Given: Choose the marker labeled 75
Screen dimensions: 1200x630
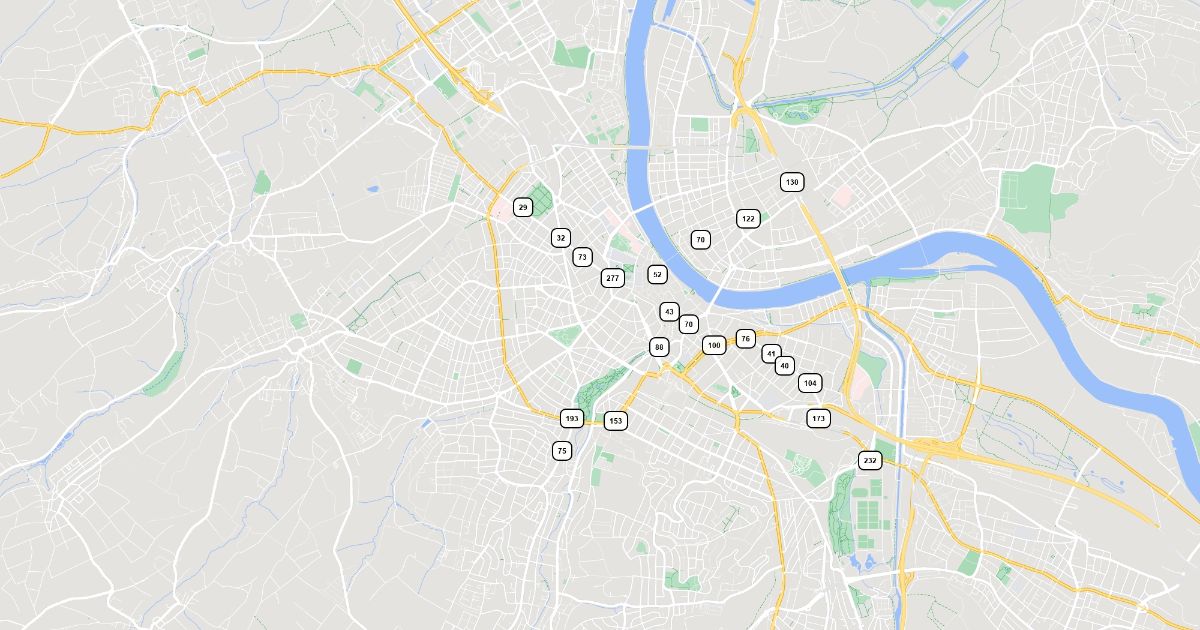Looking at the screenshot, I should coord(562,451).
